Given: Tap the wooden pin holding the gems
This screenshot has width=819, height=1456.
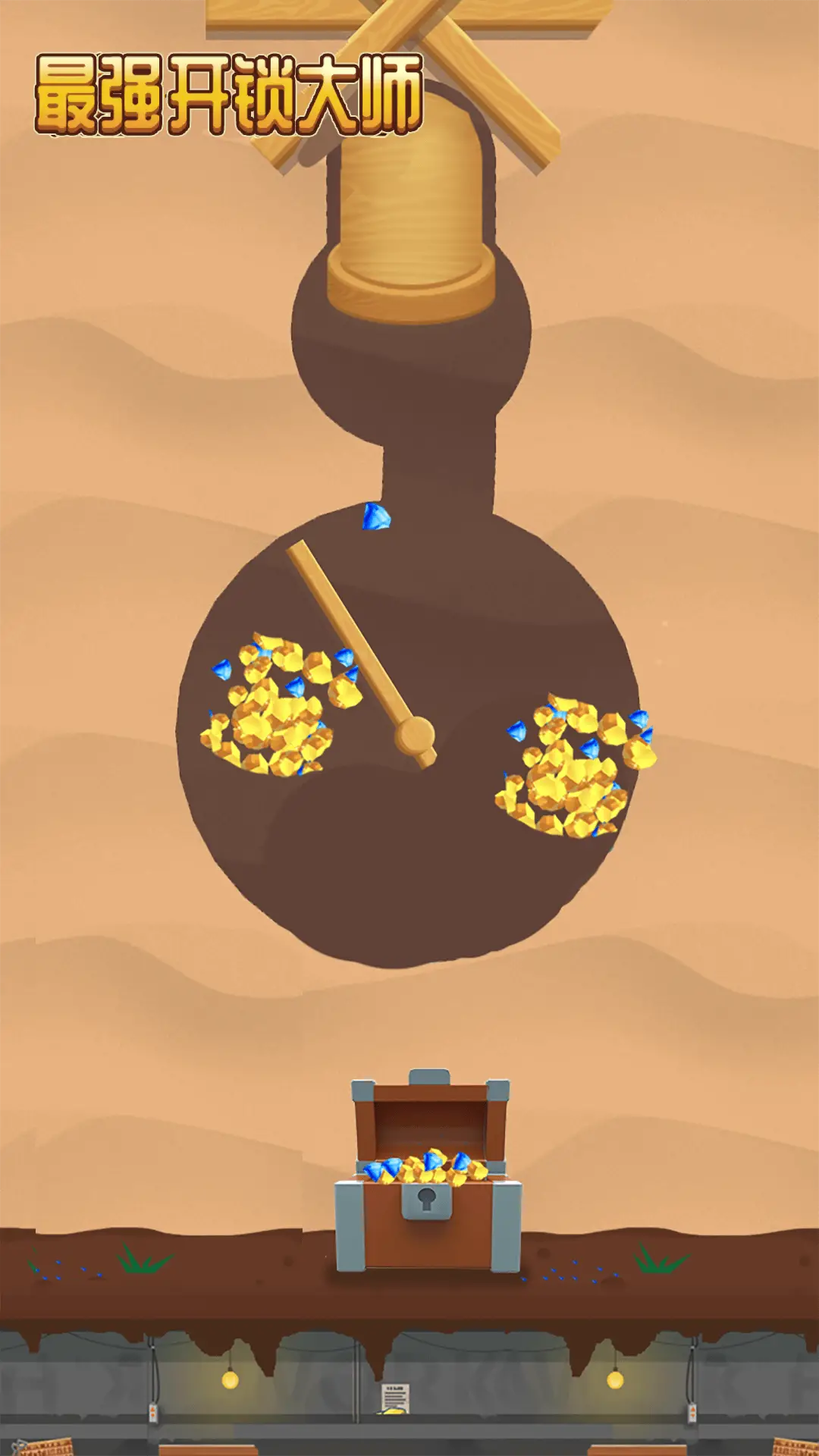Looking at the screenshot, I should [x=415, y=734].
